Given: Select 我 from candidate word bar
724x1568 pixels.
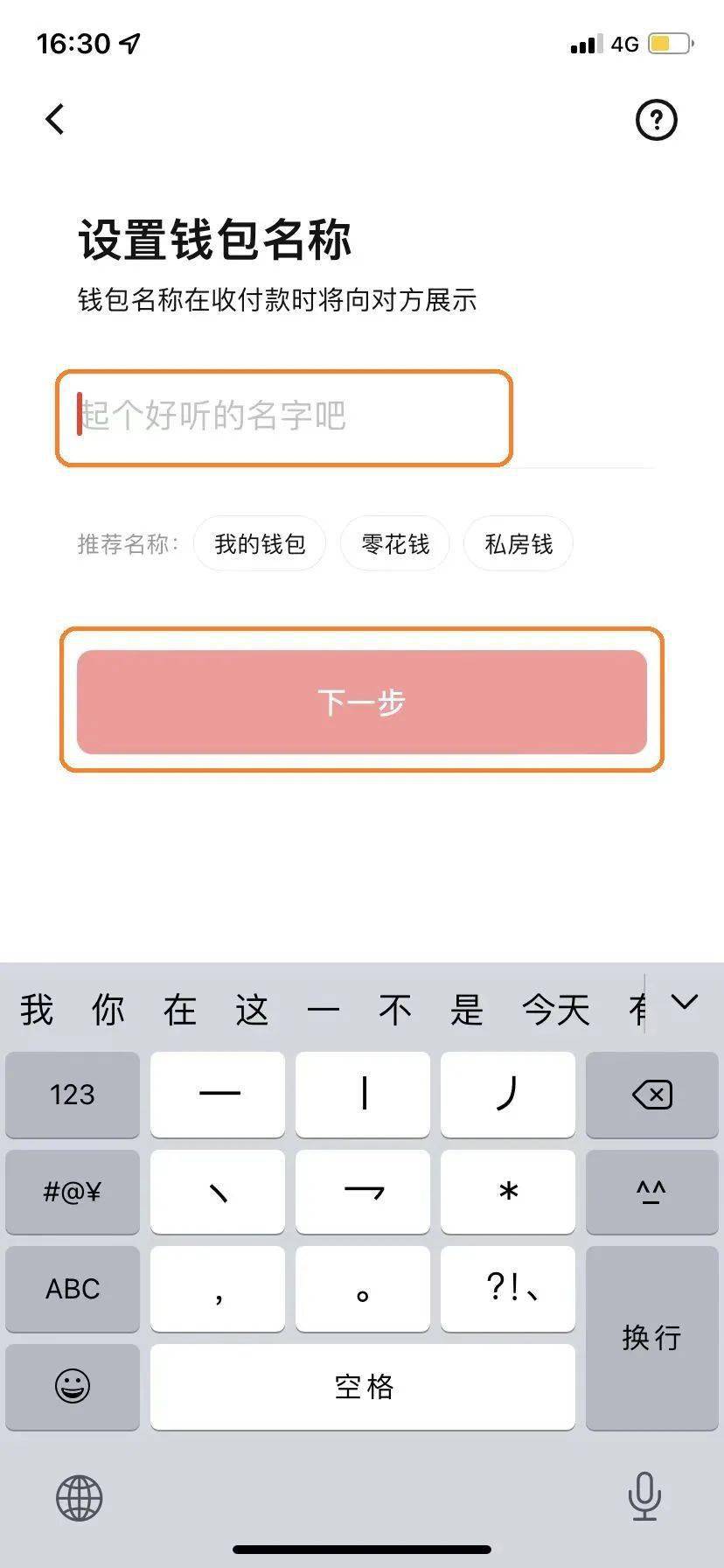Looking at the screenshot, I should tap(34, 1010).
